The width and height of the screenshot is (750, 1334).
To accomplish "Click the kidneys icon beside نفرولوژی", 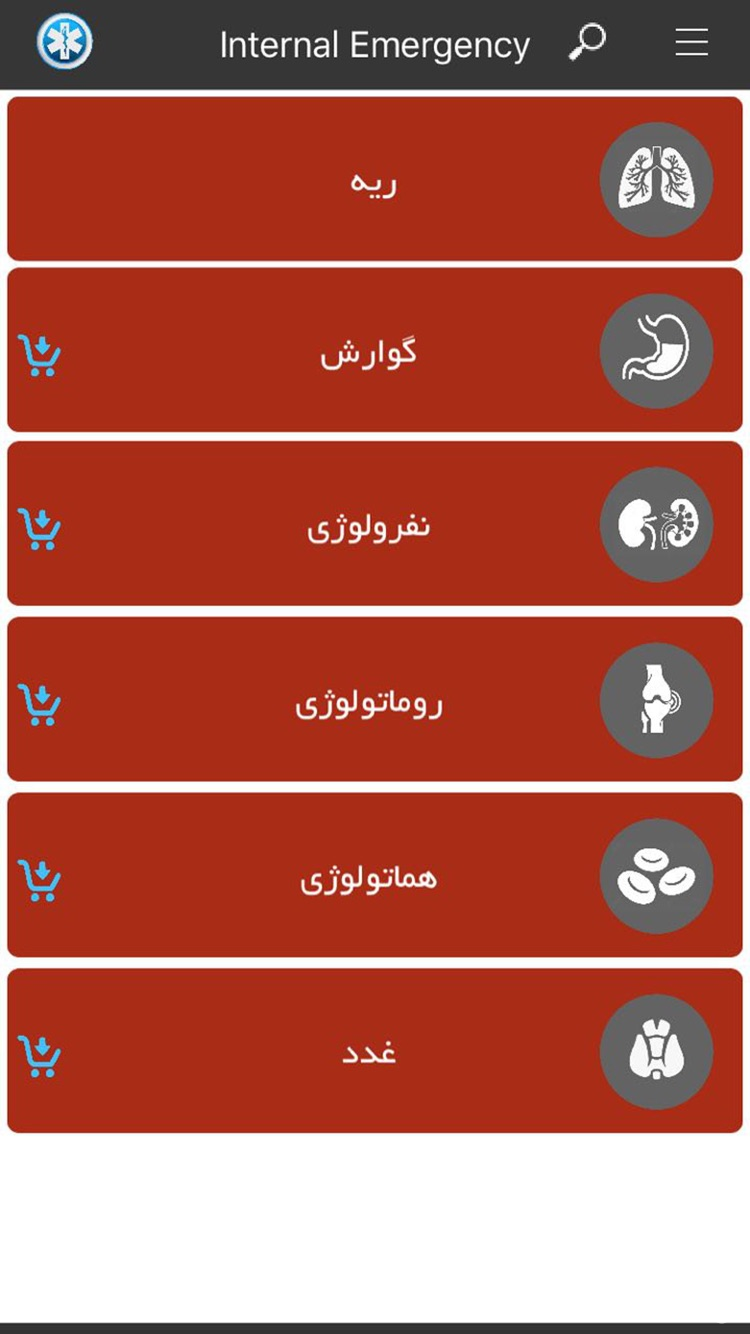I will coord(656,524).
